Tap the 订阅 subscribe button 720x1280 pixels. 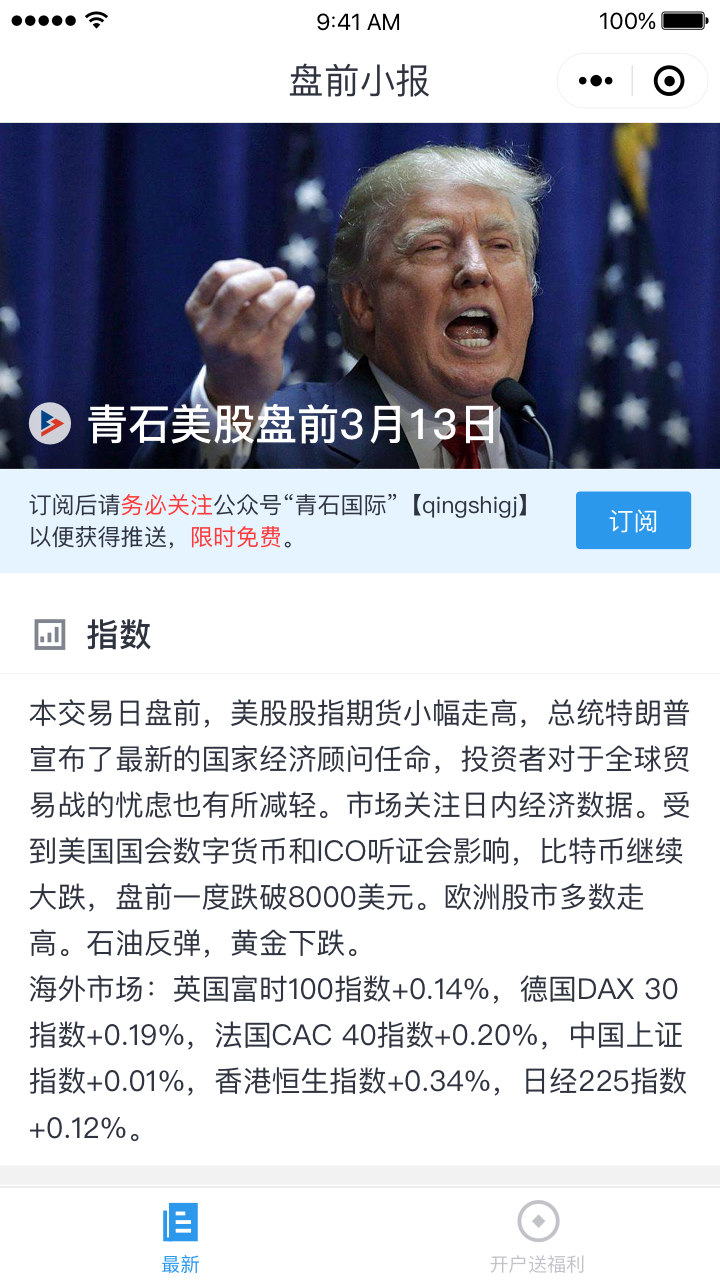[x=633, y=520]
